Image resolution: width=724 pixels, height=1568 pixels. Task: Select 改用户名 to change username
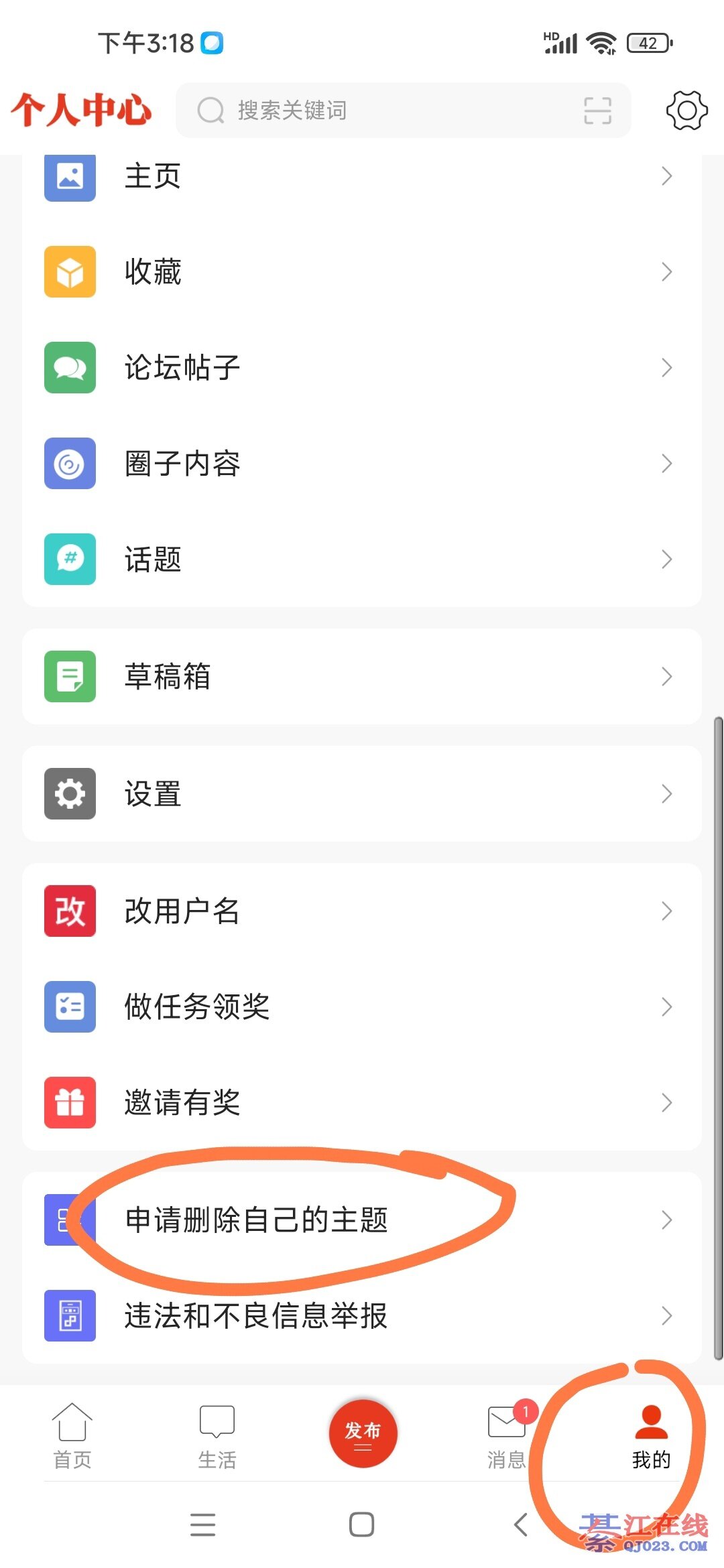coord(362,911)
